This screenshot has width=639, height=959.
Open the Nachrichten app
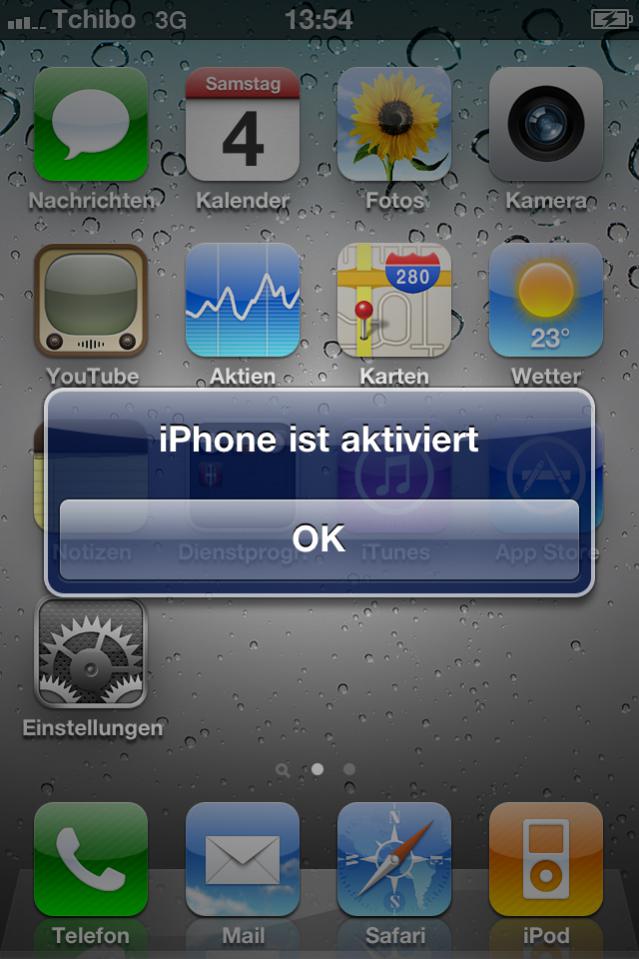tap(91, 125)
